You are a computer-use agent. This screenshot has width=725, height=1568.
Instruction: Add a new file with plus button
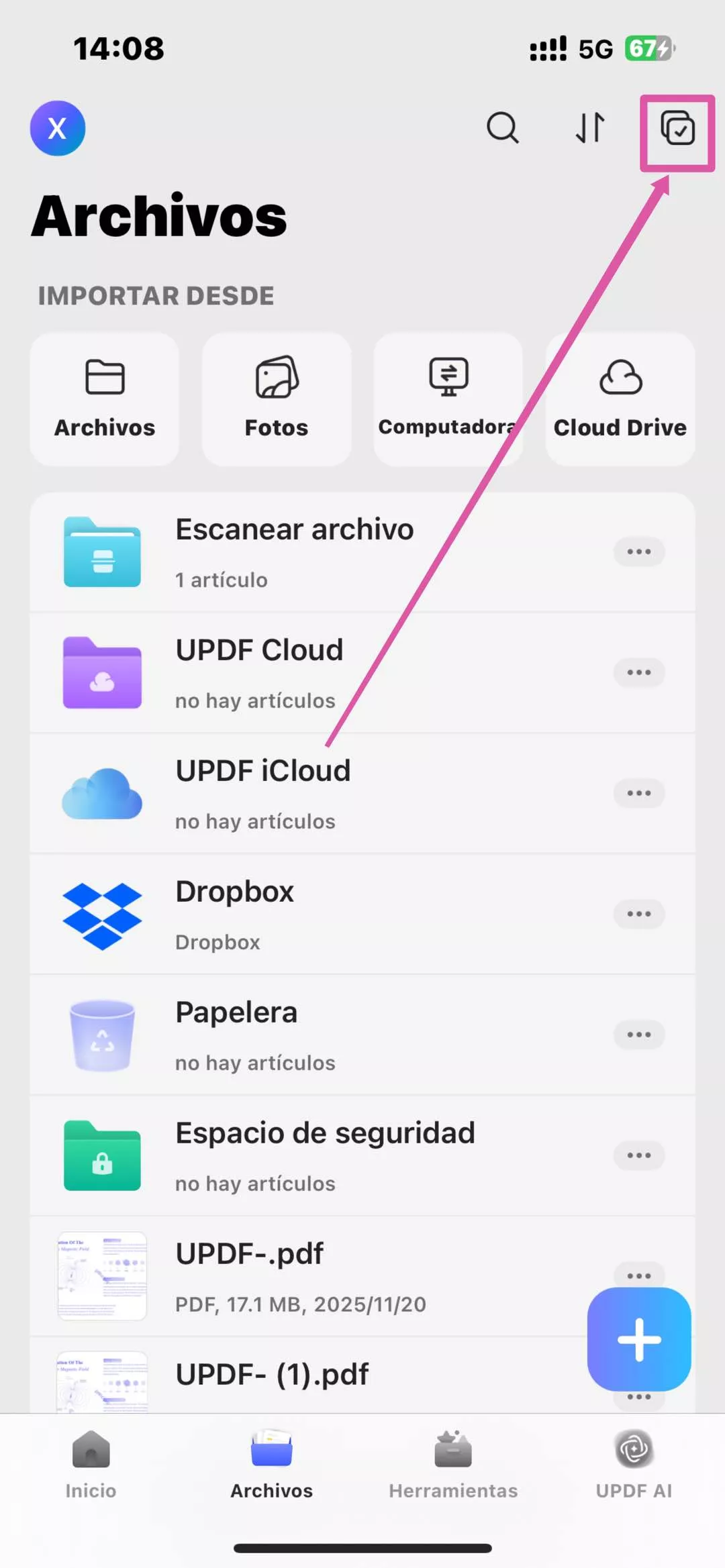639,1339
